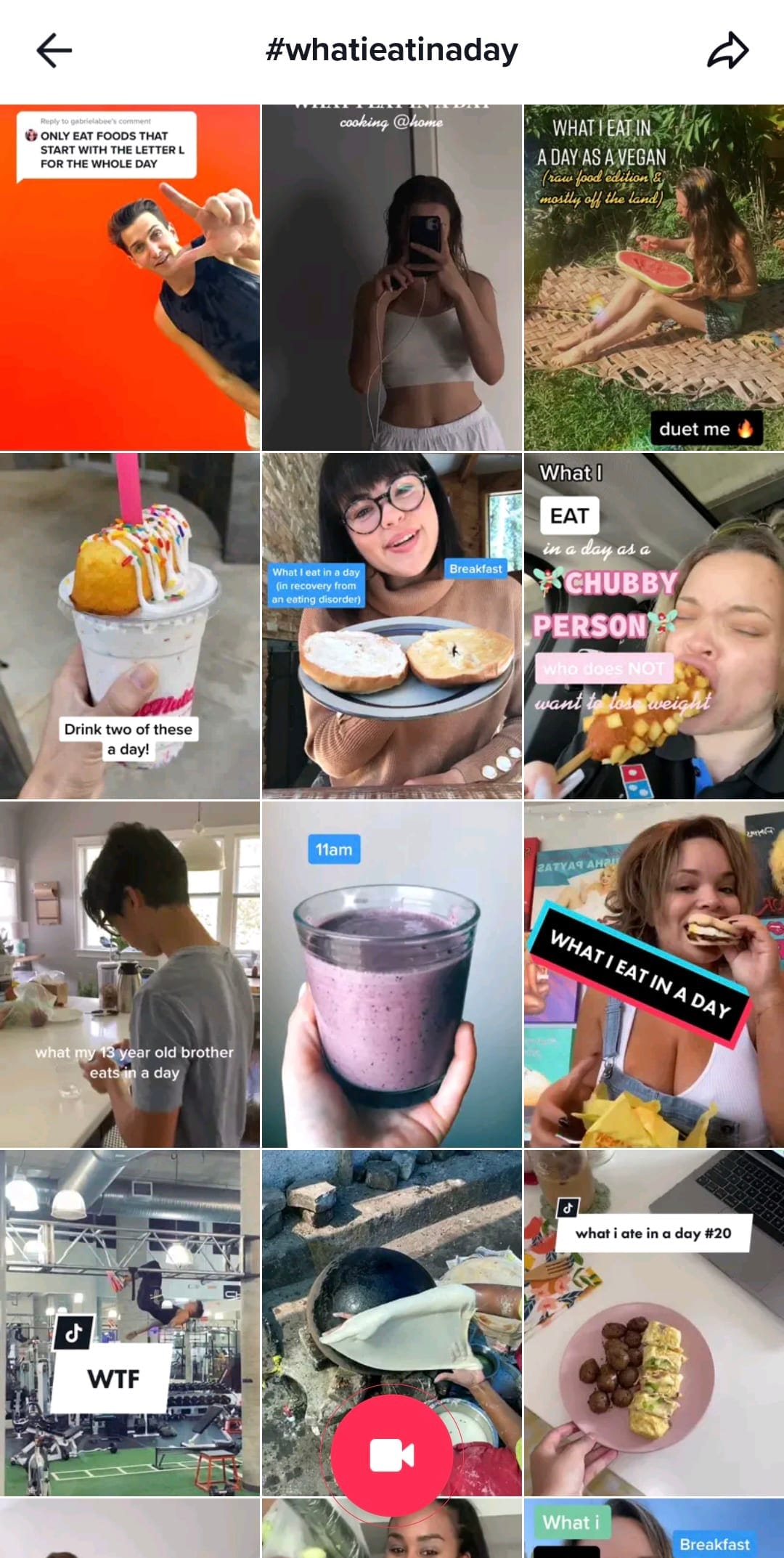Tap the red camera record button
The height and width of the screenshot is (1558, 784).
(392, 1455)
